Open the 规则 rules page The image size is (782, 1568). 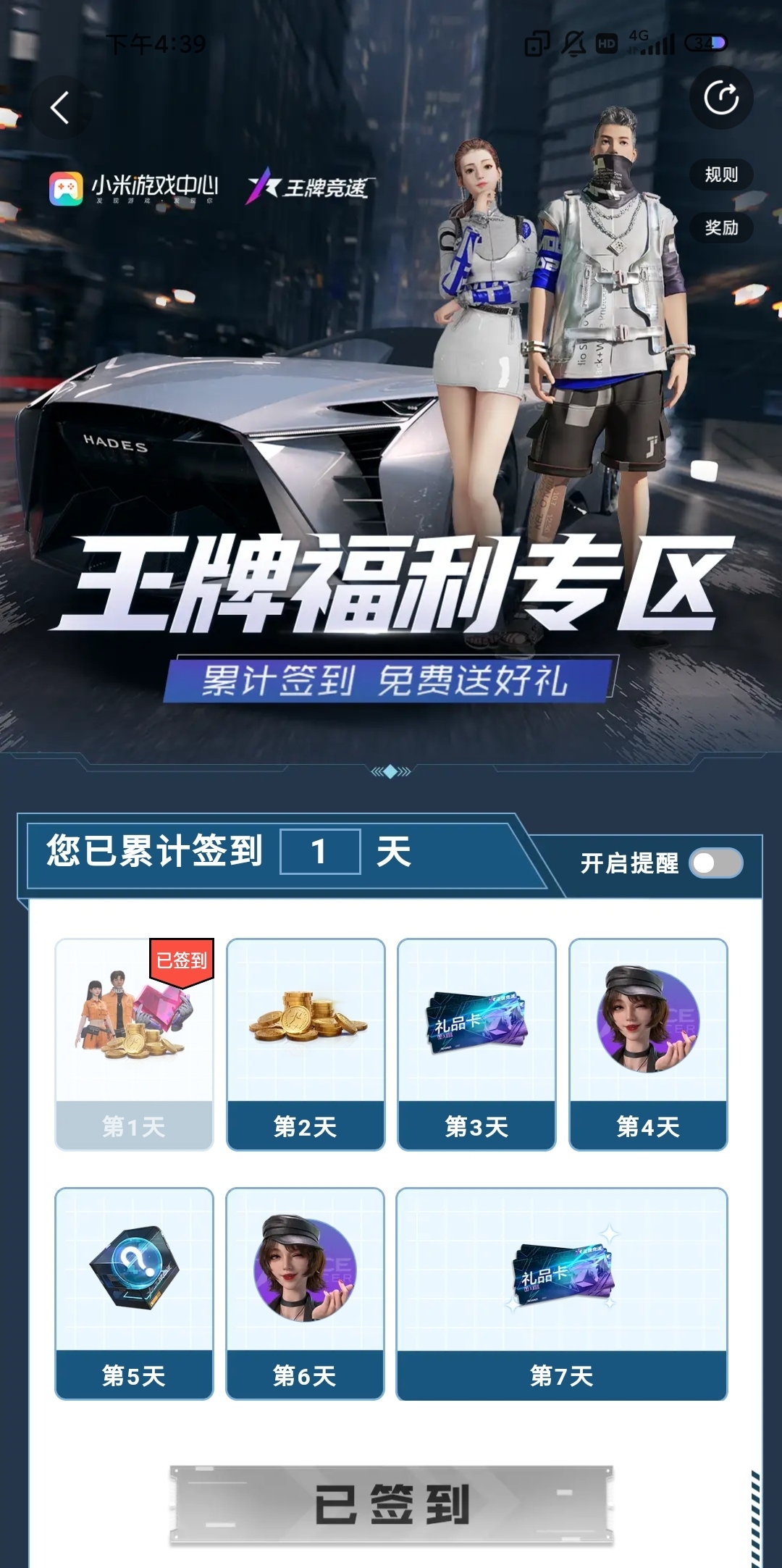tap(721, 175)
